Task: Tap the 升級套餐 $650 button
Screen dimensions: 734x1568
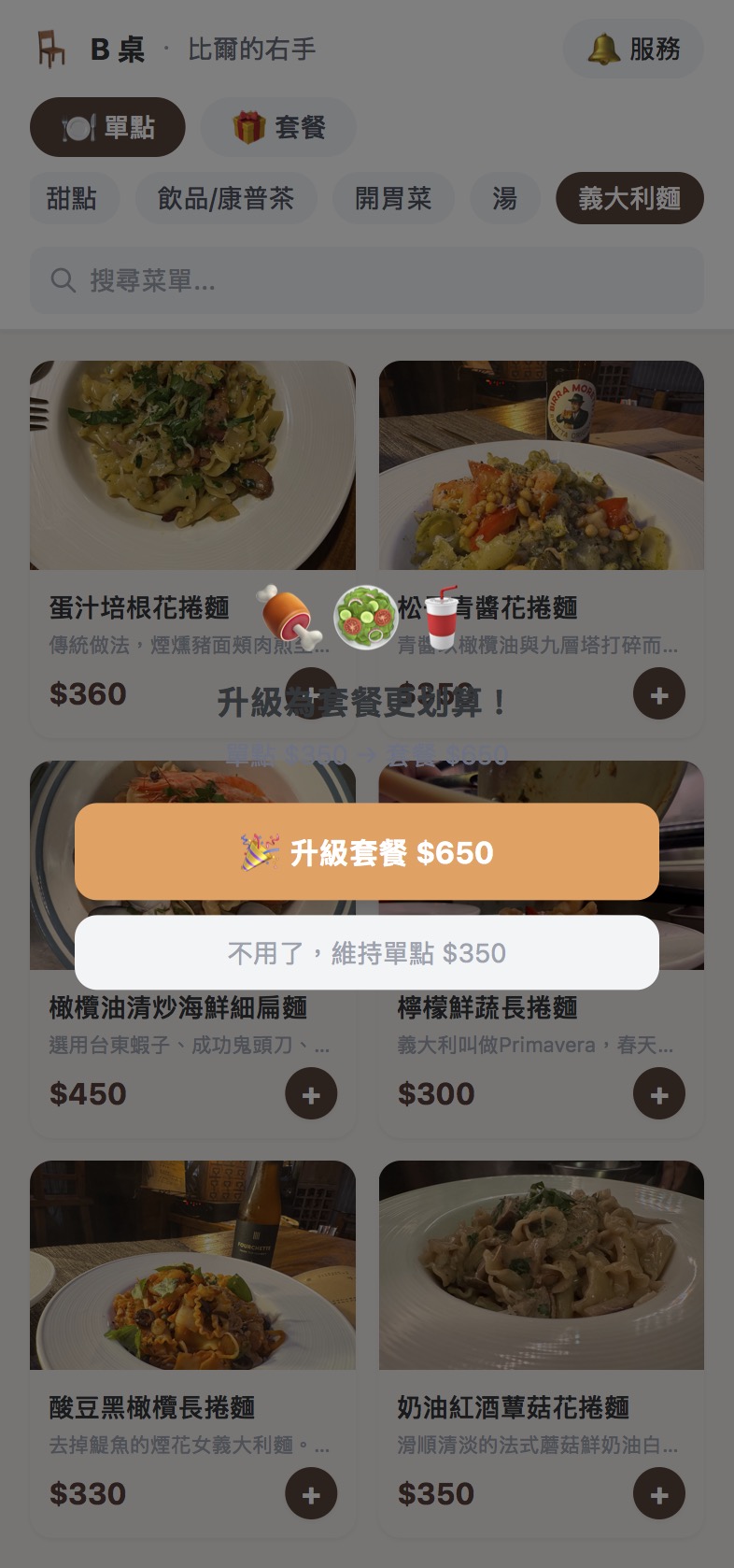Action: 367,852
